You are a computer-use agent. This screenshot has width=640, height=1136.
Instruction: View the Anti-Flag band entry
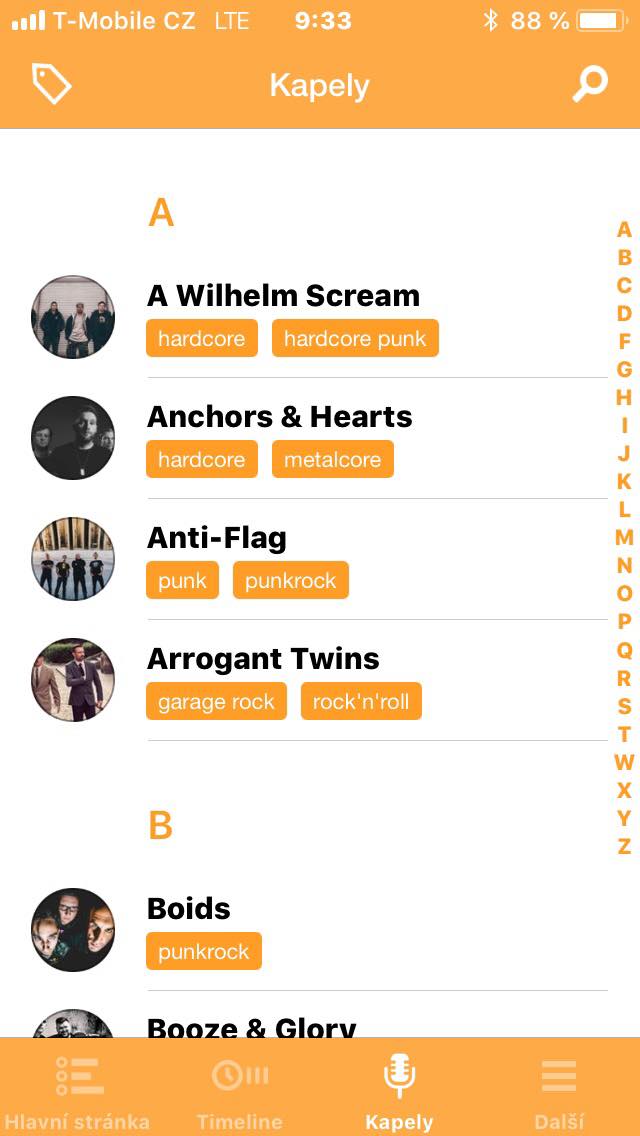point(320,559)
